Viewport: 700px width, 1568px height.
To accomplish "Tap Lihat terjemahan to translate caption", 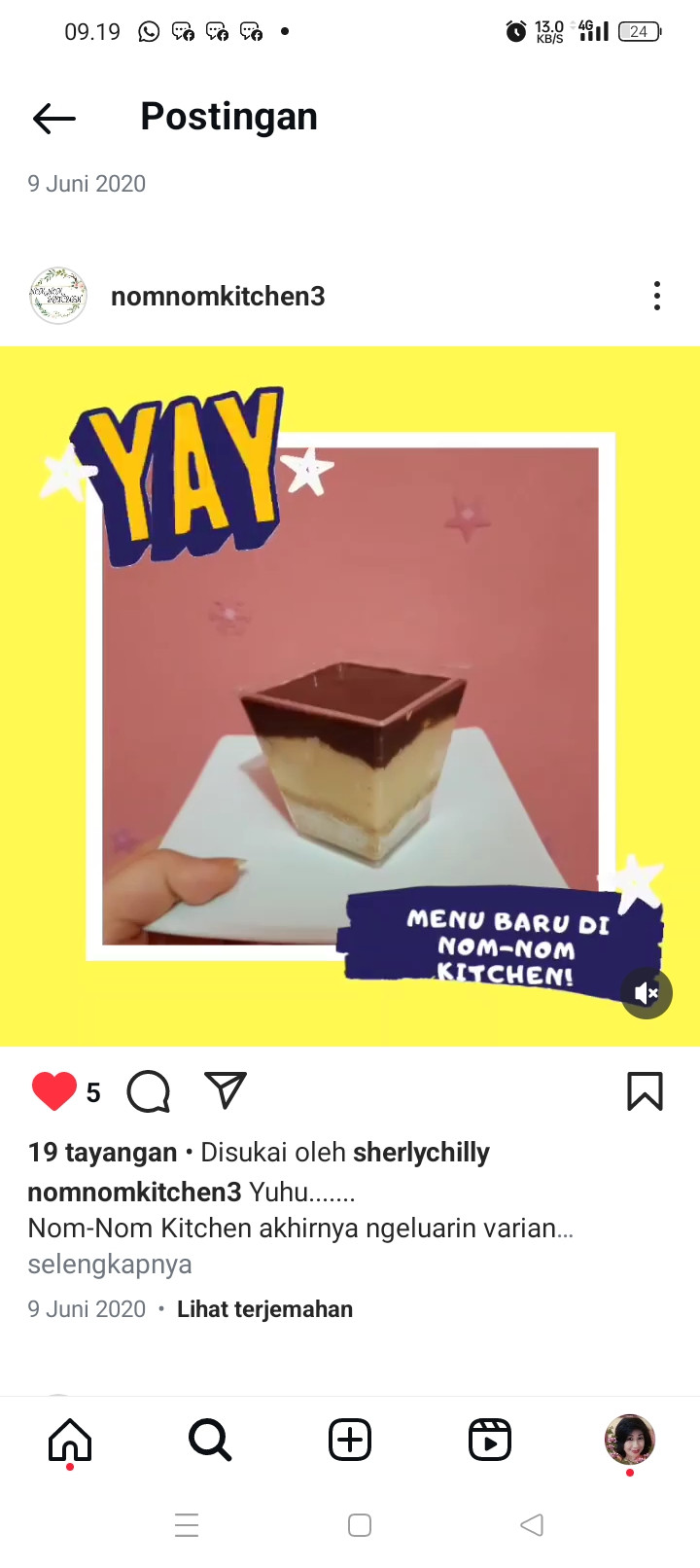I will (x=264, y=1309).
